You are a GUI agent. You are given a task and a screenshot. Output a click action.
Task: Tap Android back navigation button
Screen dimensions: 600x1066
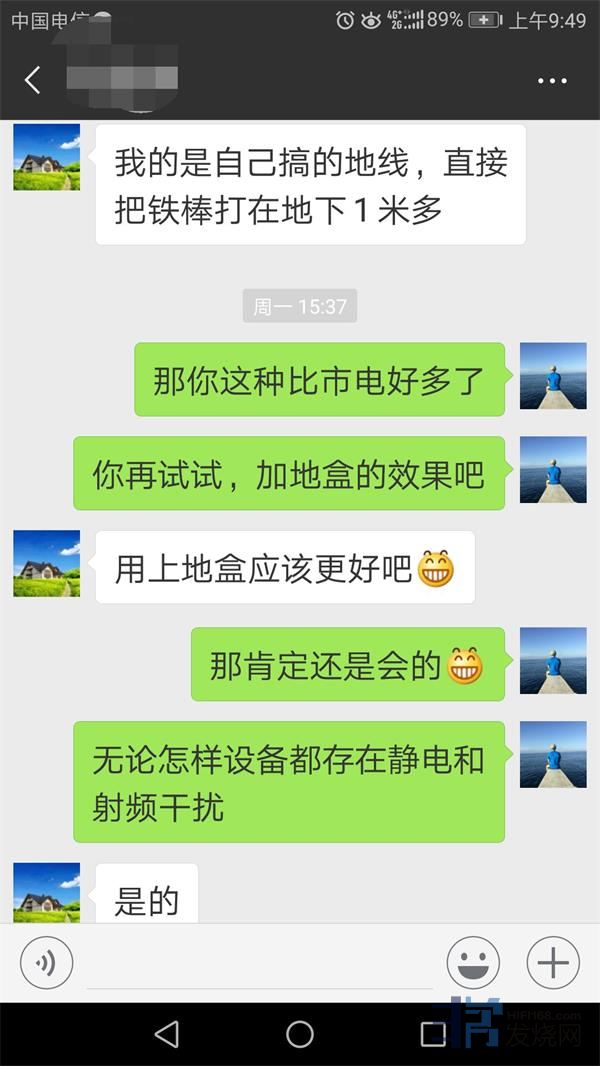click(167, 1034)
